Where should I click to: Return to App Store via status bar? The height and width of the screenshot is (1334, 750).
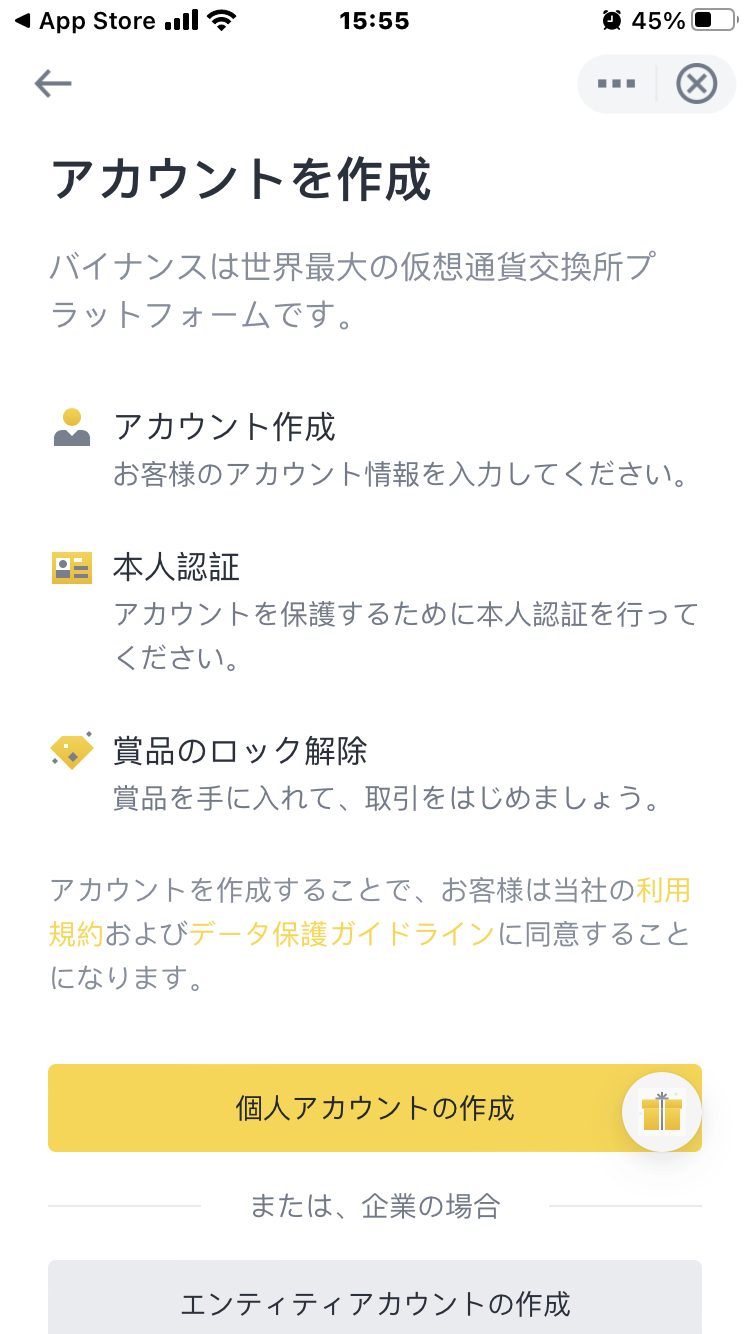(x=85, y=21)
